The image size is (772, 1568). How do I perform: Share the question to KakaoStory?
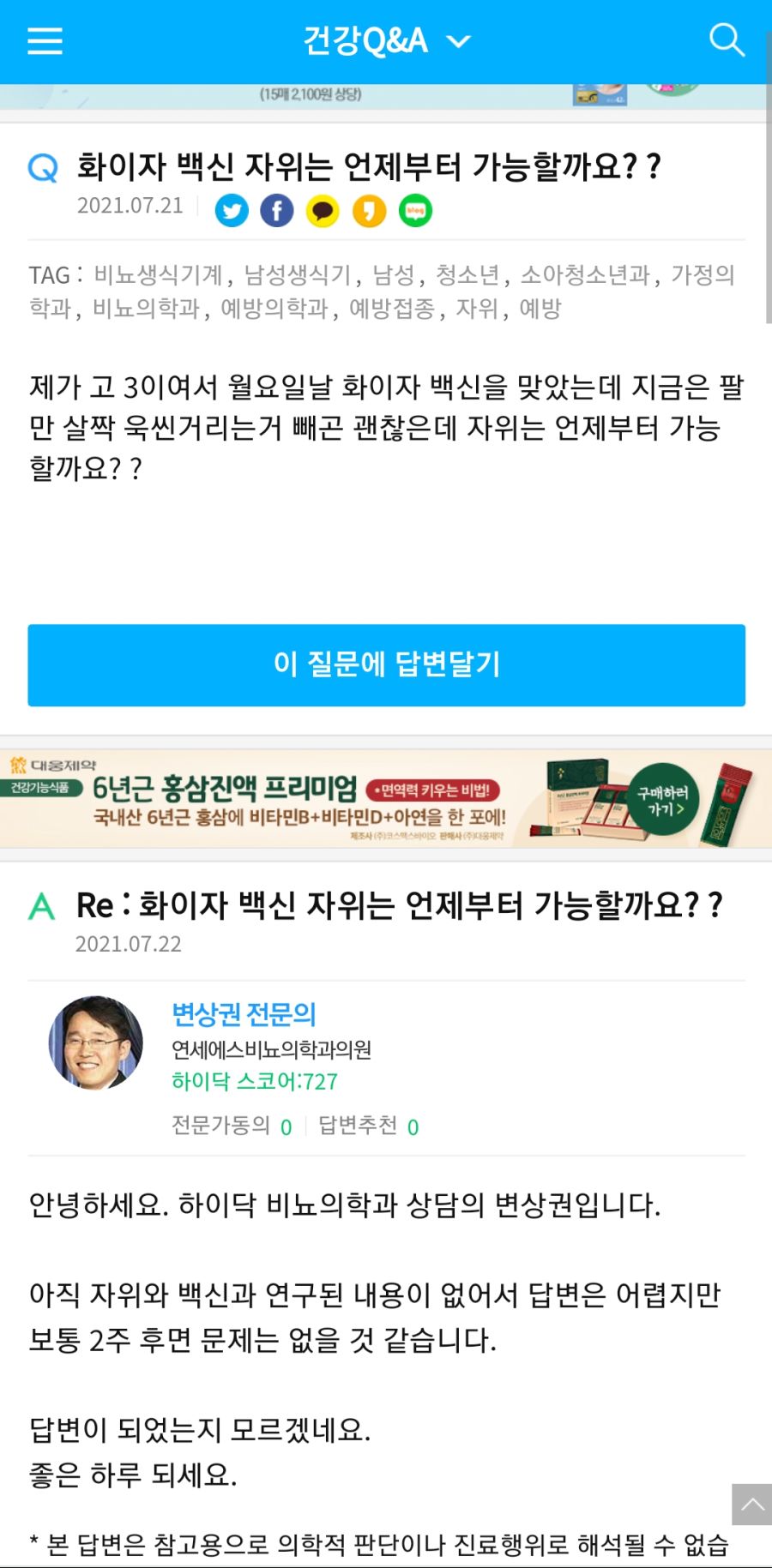[x=369, y=210]
